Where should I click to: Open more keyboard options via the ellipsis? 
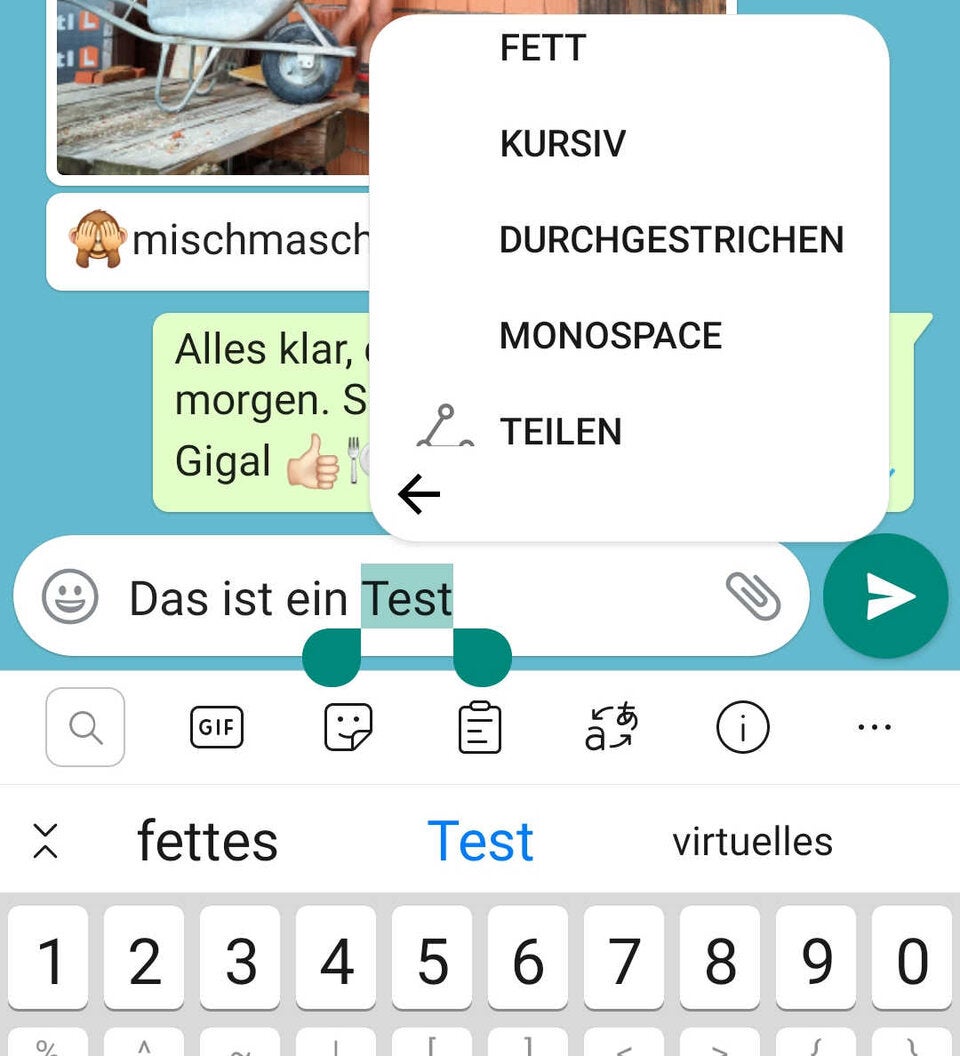click(x=874, y=727)
